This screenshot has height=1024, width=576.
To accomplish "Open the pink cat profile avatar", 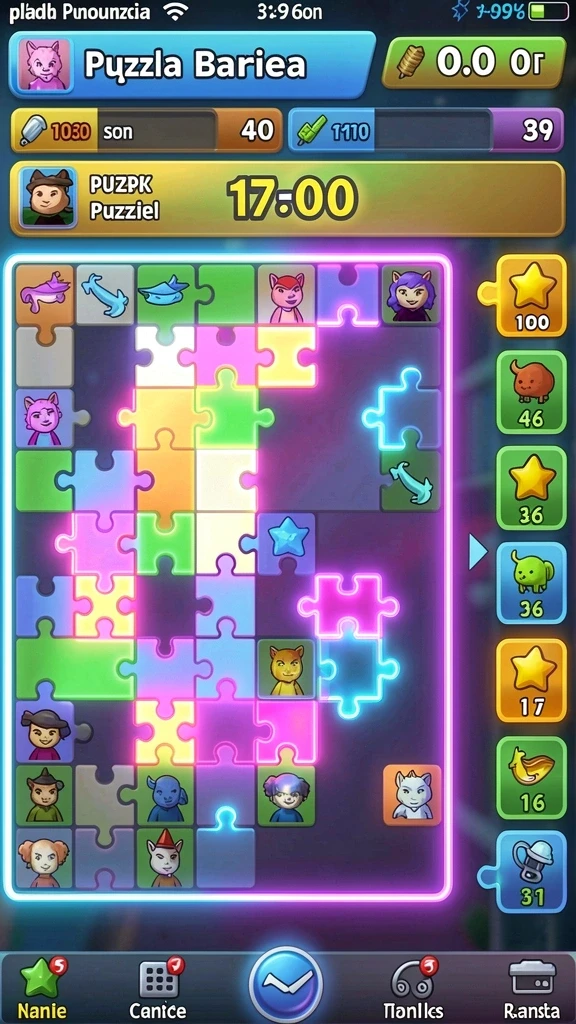I will tap(45, 64).
